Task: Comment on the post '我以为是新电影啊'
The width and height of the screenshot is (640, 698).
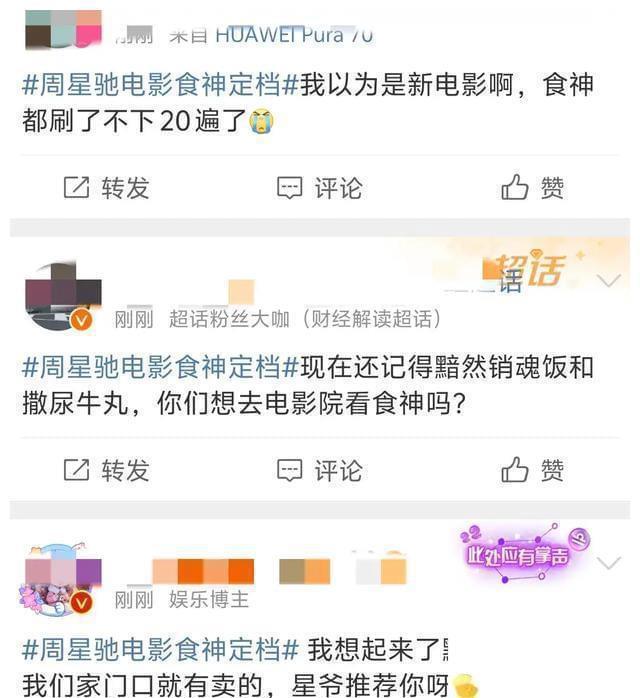Action: 319,188
